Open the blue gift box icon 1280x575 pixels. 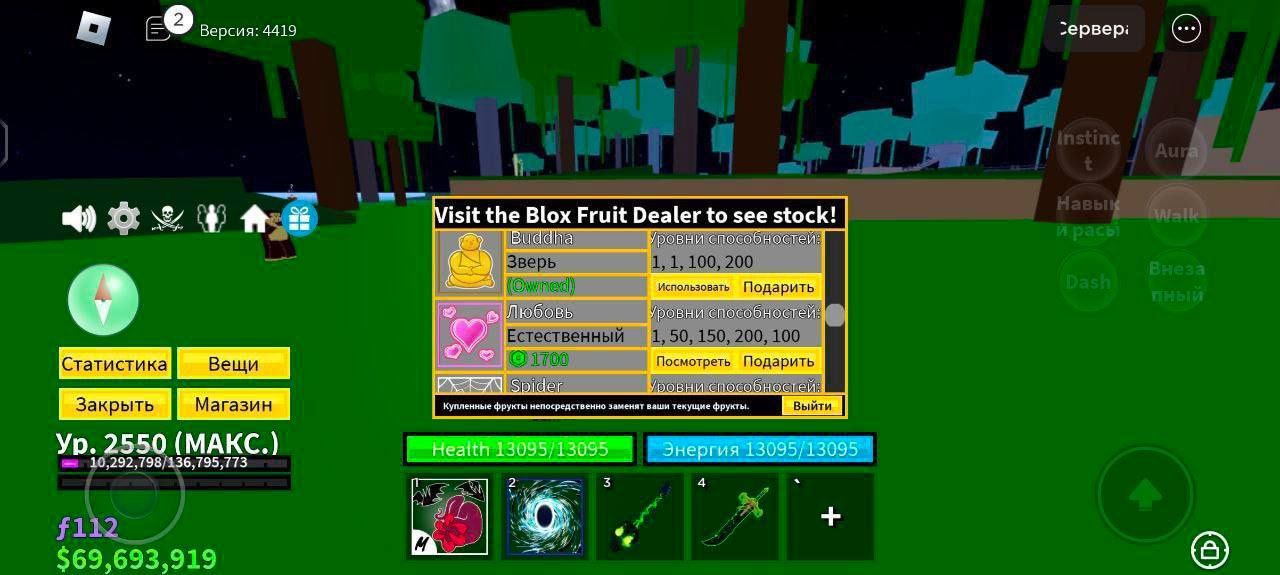pyautogui.click(x=299, y=218)
